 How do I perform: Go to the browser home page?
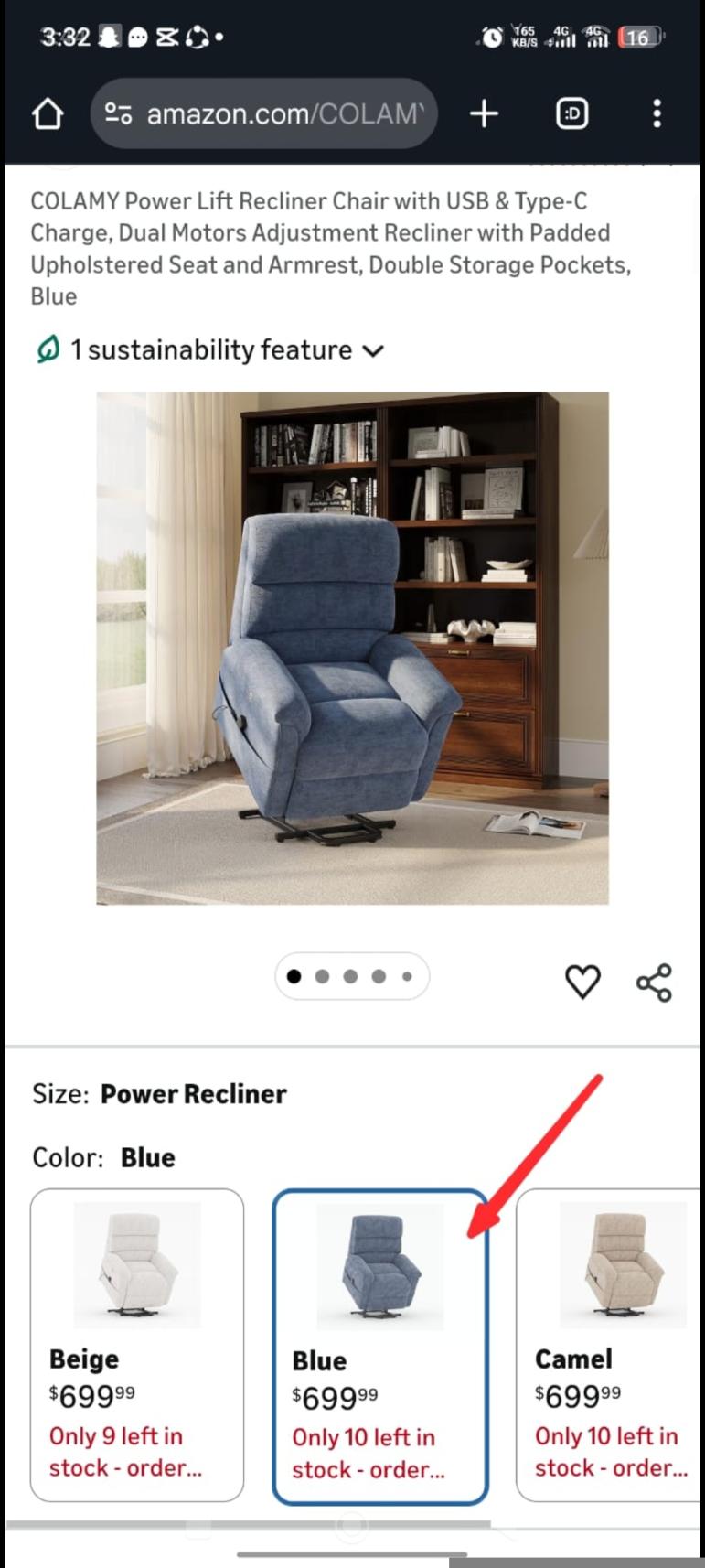[x=48, y=114]
